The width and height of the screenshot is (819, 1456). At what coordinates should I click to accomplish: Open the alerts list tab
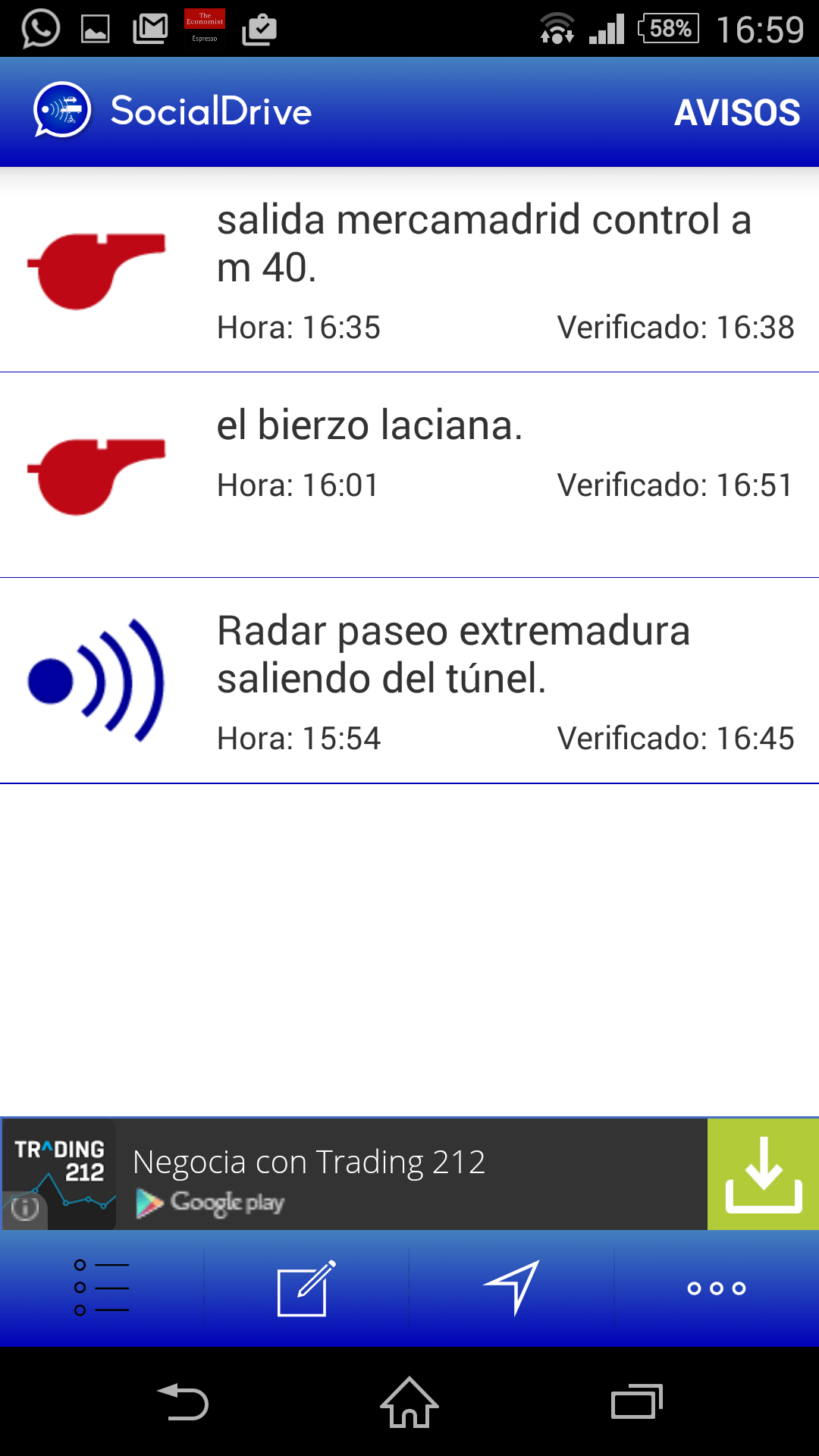click(x=102, y=1288)
